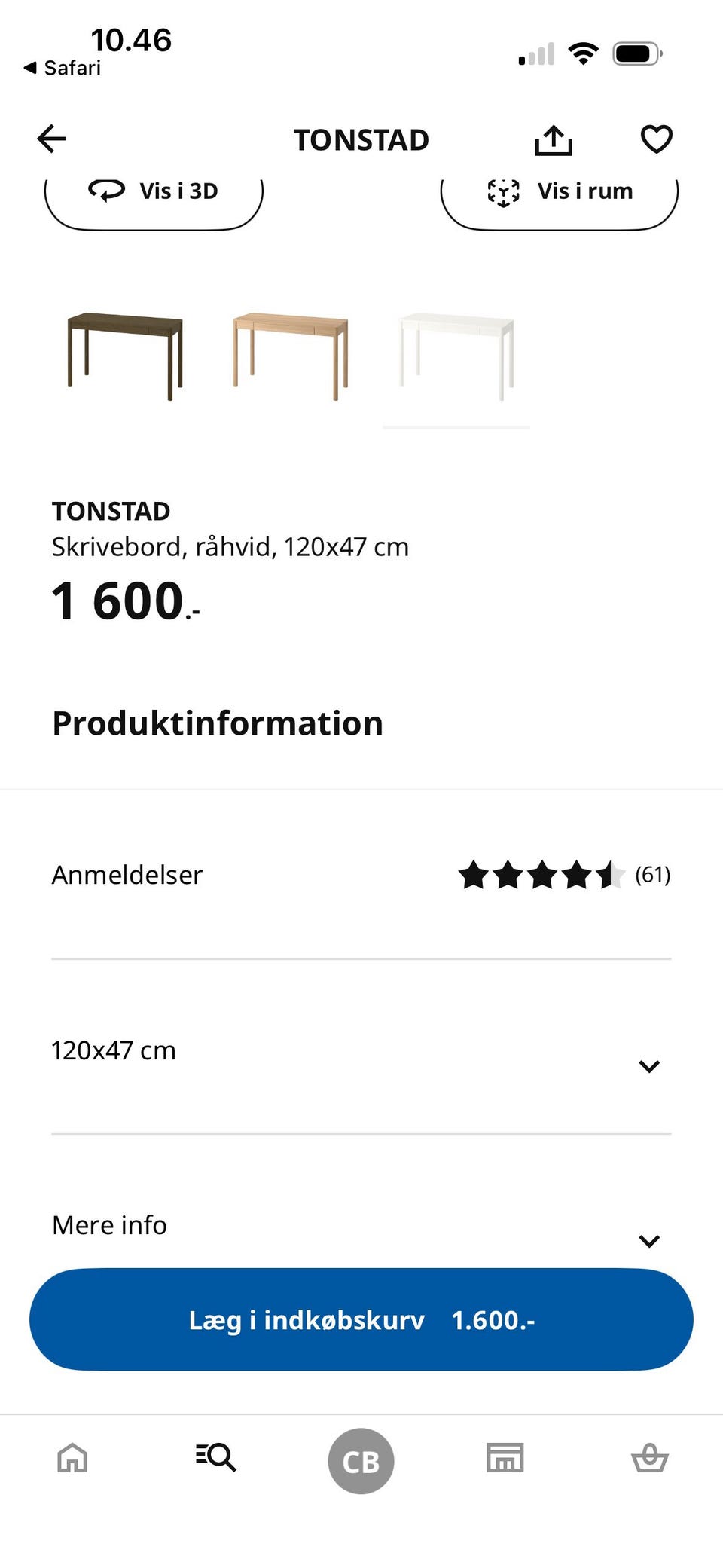This screenshot has height=1568, width=723.
Task: Return to Safari from status bar
Action: [63, 68]
